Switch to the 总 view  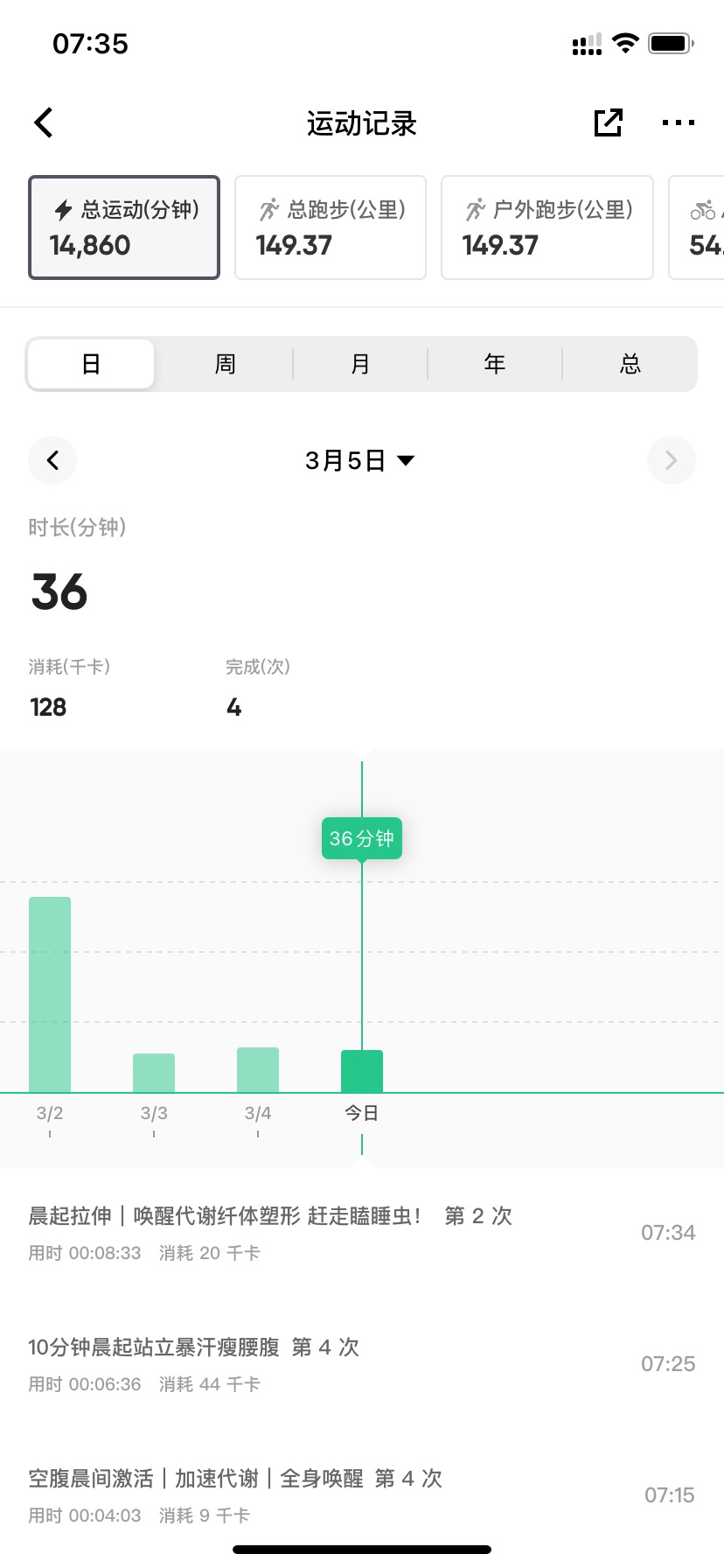pos(630,364)
